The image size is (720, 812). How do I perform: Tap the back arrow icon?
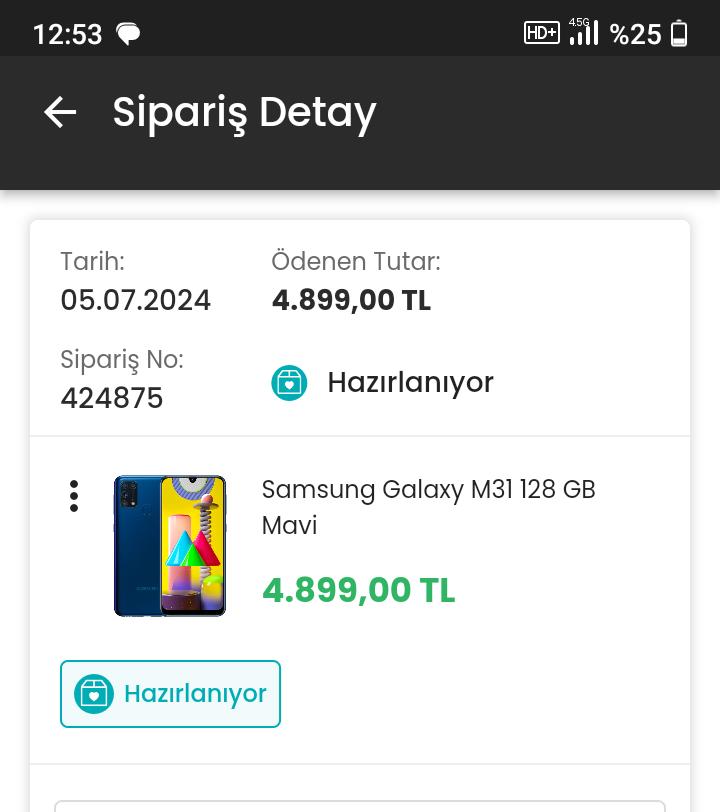(60, 112)
